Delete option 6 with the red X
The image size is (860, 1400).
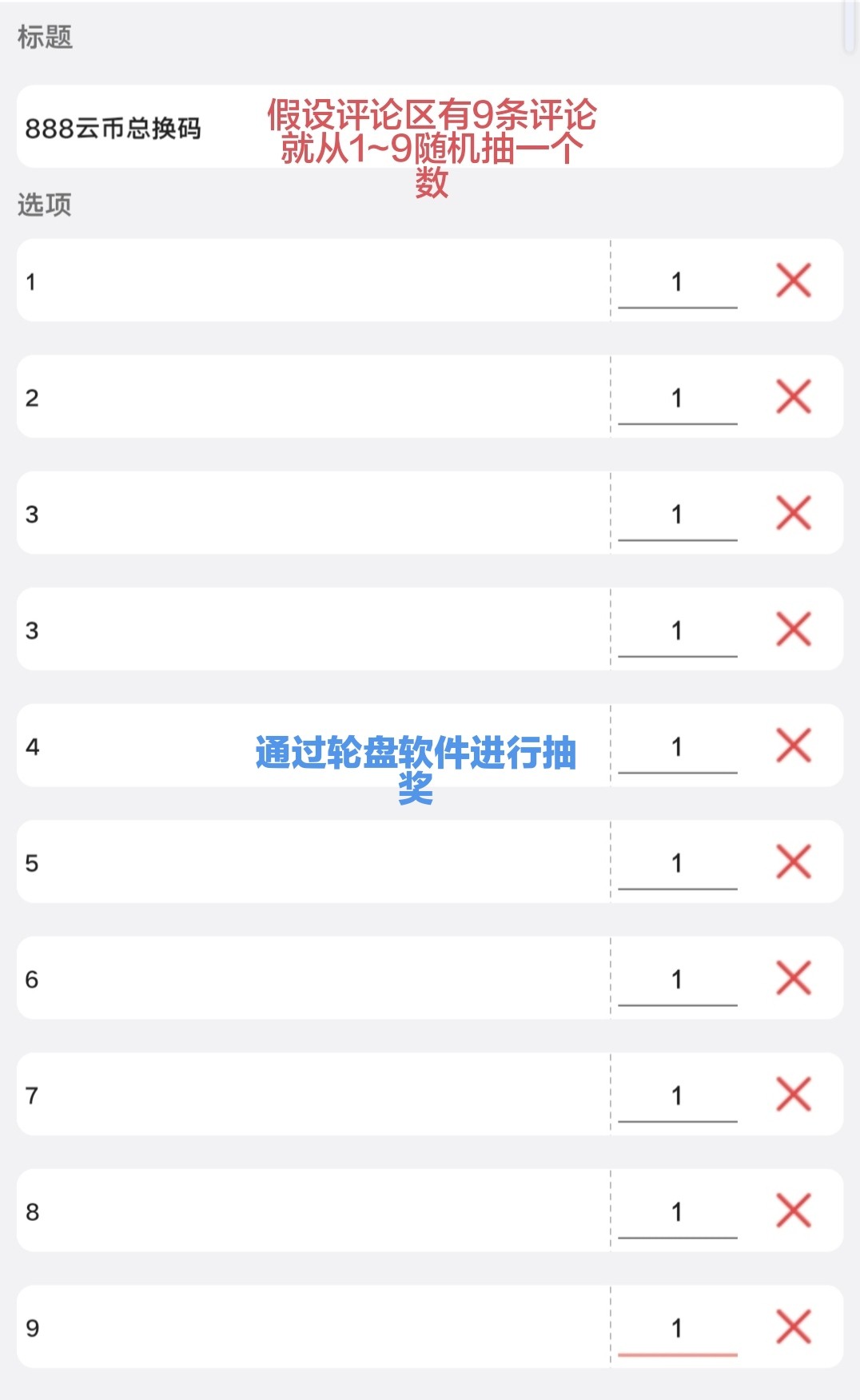(x=794, y=978)
